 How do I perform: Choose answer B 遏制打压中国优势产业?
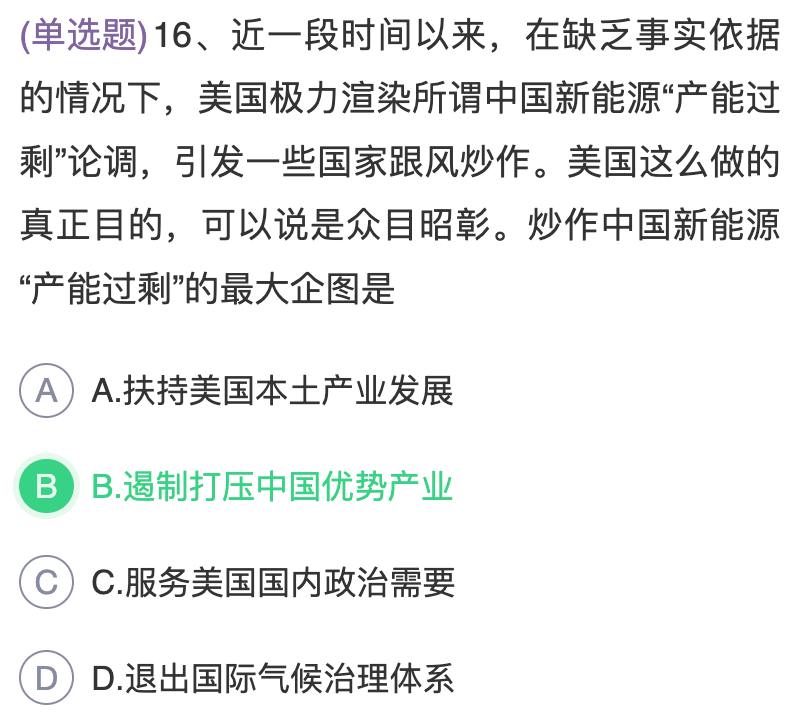(47, 487)
